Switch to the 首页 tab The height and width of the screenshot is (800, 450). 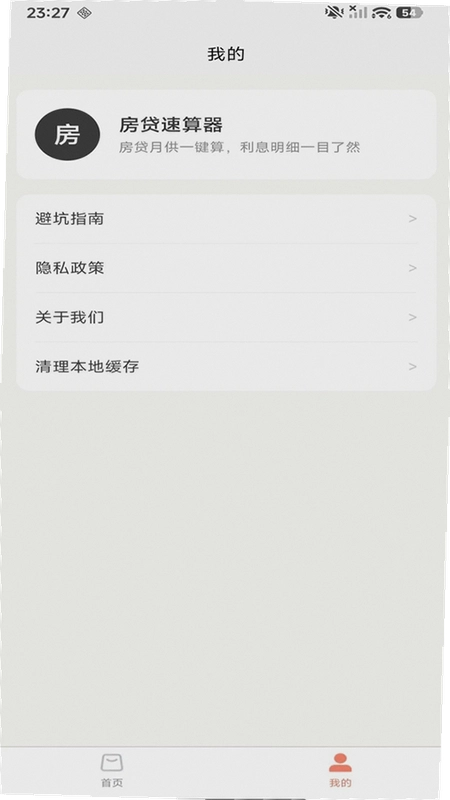coord(112,770)
